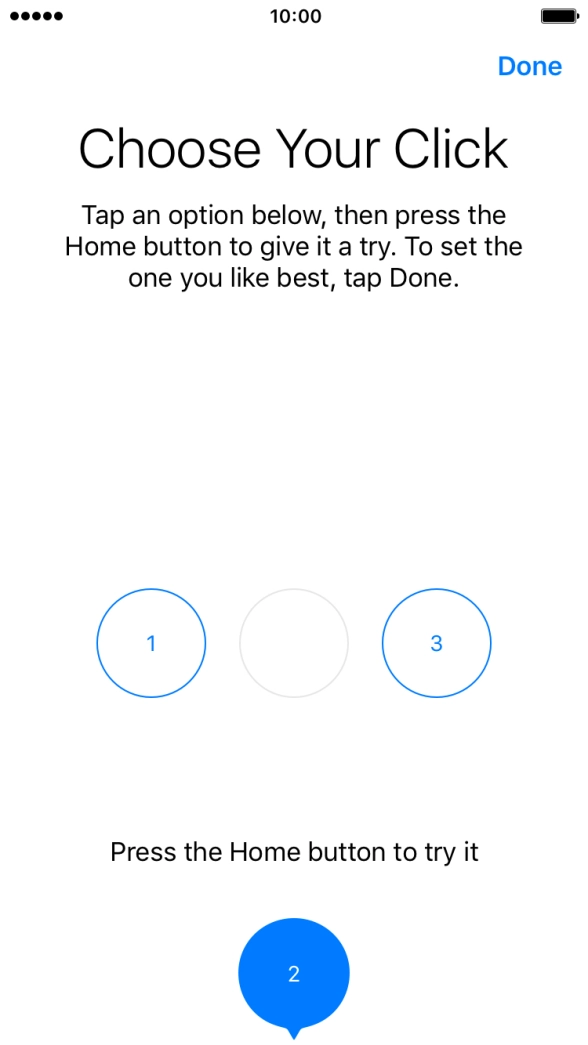Screen dimensions: 588x1045
Task: Tap Done to confirm the click choice
Action: pos(530,66)
